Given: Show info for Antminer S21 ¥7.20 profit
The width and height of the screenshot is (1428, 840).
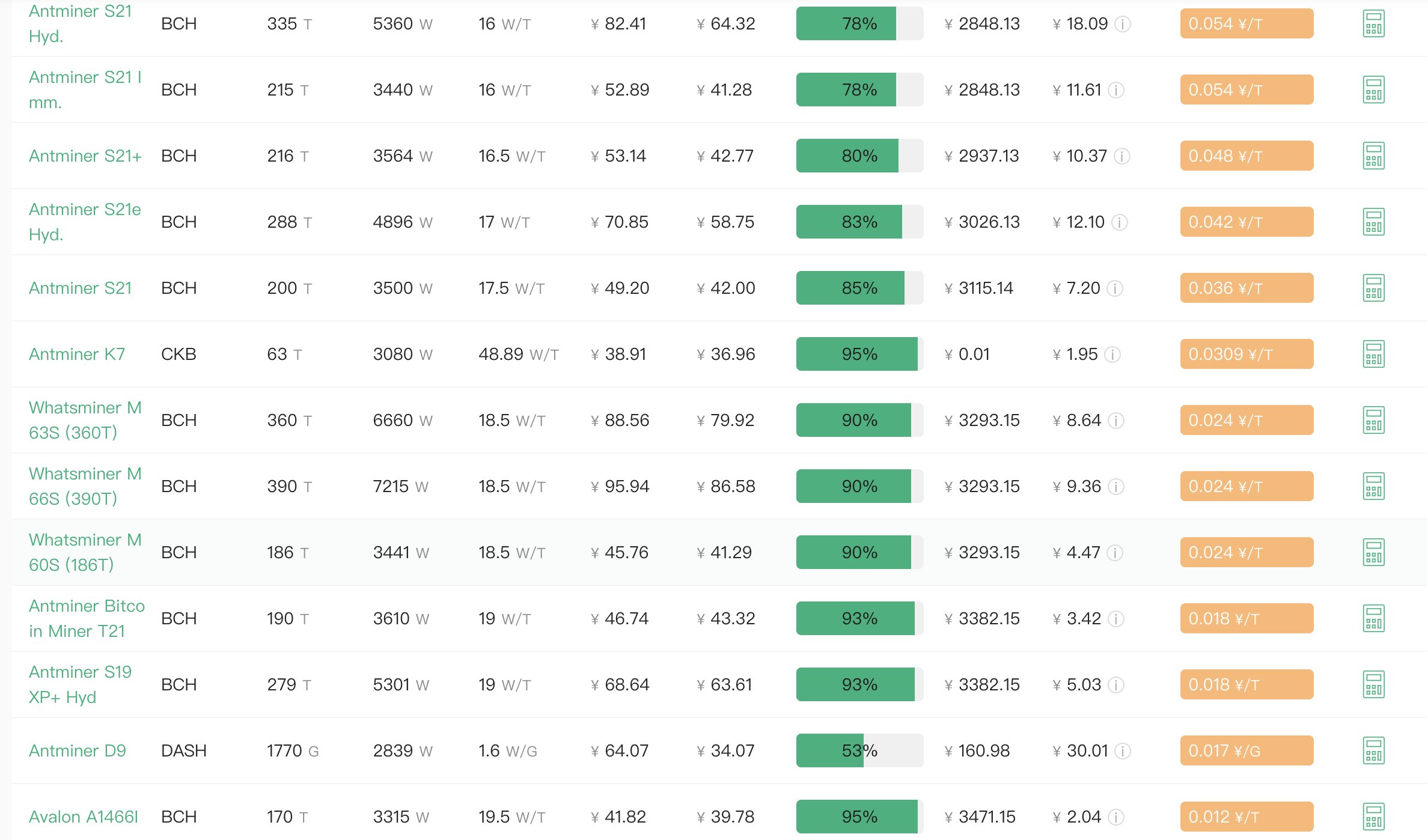Looking at the screenshot, I should 1114,288.
